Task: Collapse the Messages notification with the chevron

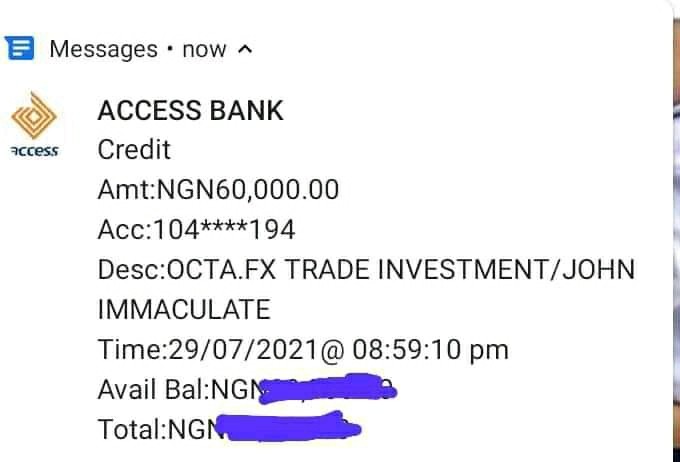Action: 245,49
